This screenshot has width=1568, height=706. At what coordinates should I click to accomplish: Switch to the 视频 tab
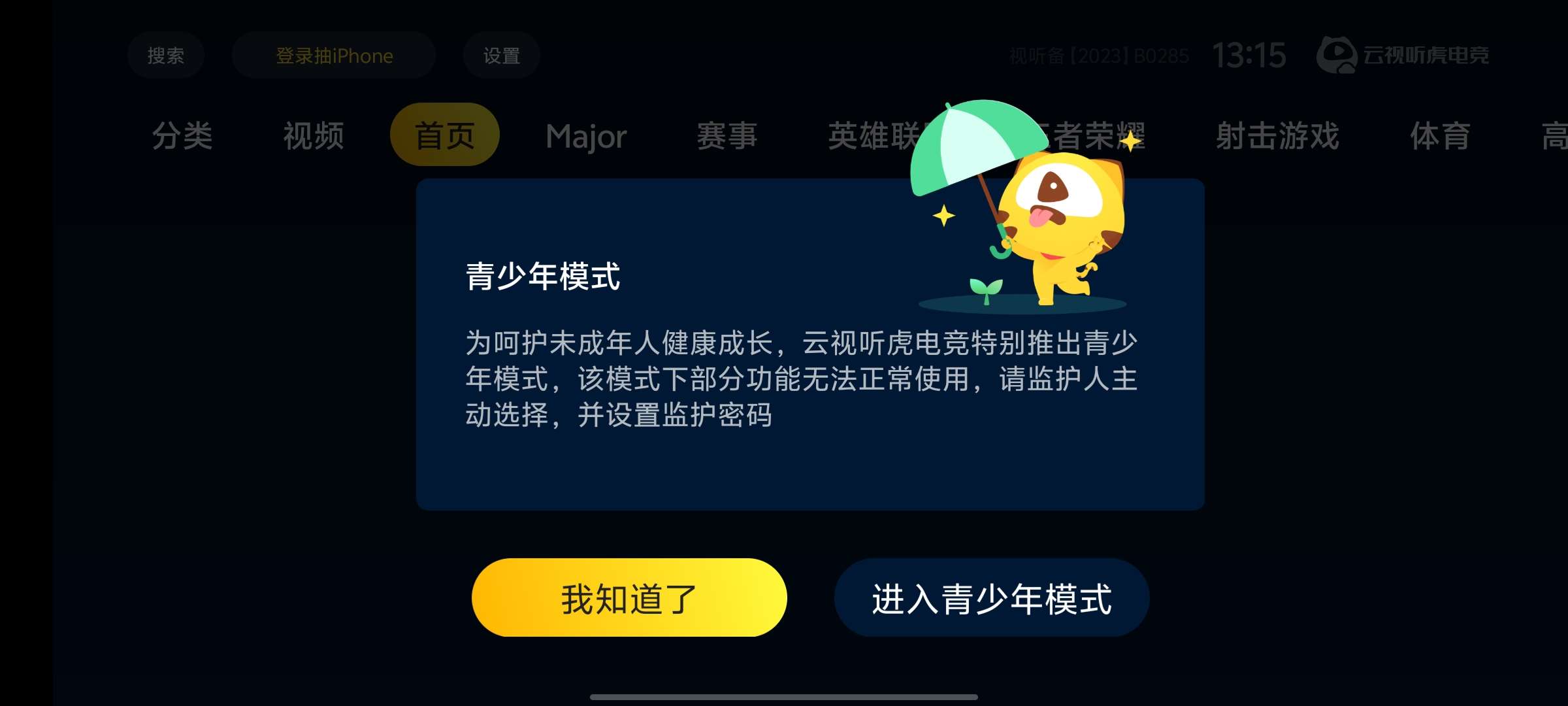pyautogui.click(x=314, y=136)
